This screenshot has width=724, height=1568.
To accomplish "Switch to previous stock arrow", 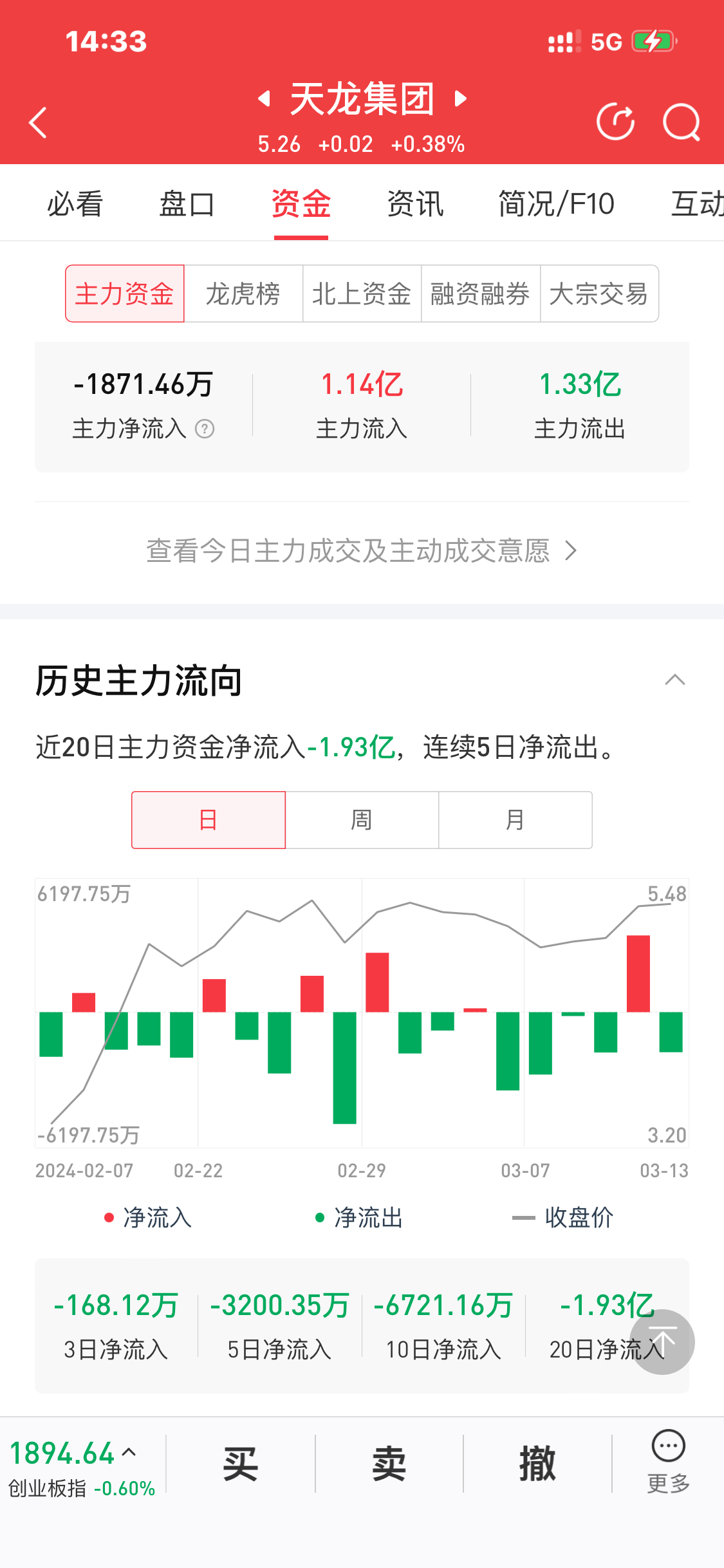I will (264, 98).
